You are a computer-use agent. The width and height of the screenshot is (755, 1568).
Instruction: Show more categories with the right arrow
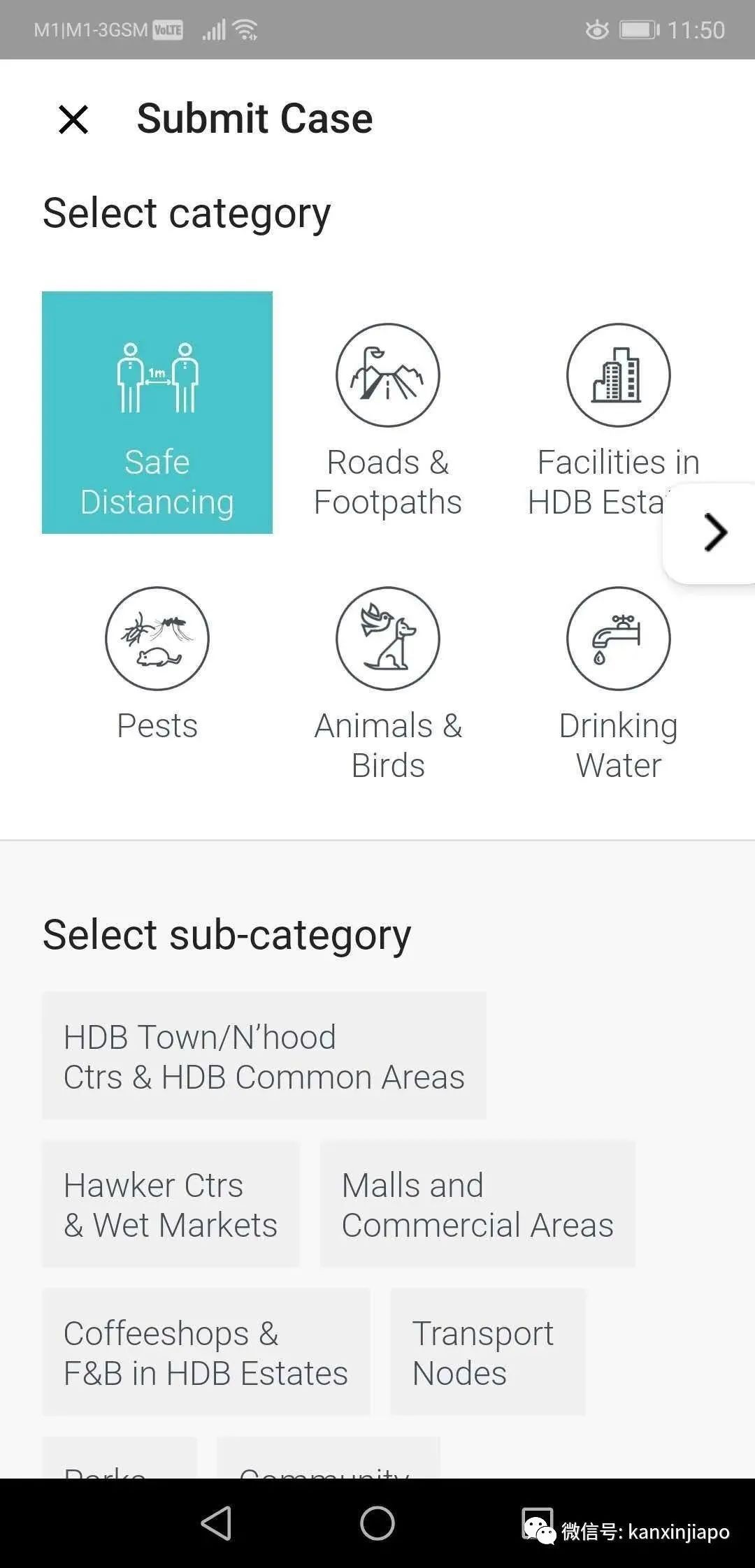(714, 533)
